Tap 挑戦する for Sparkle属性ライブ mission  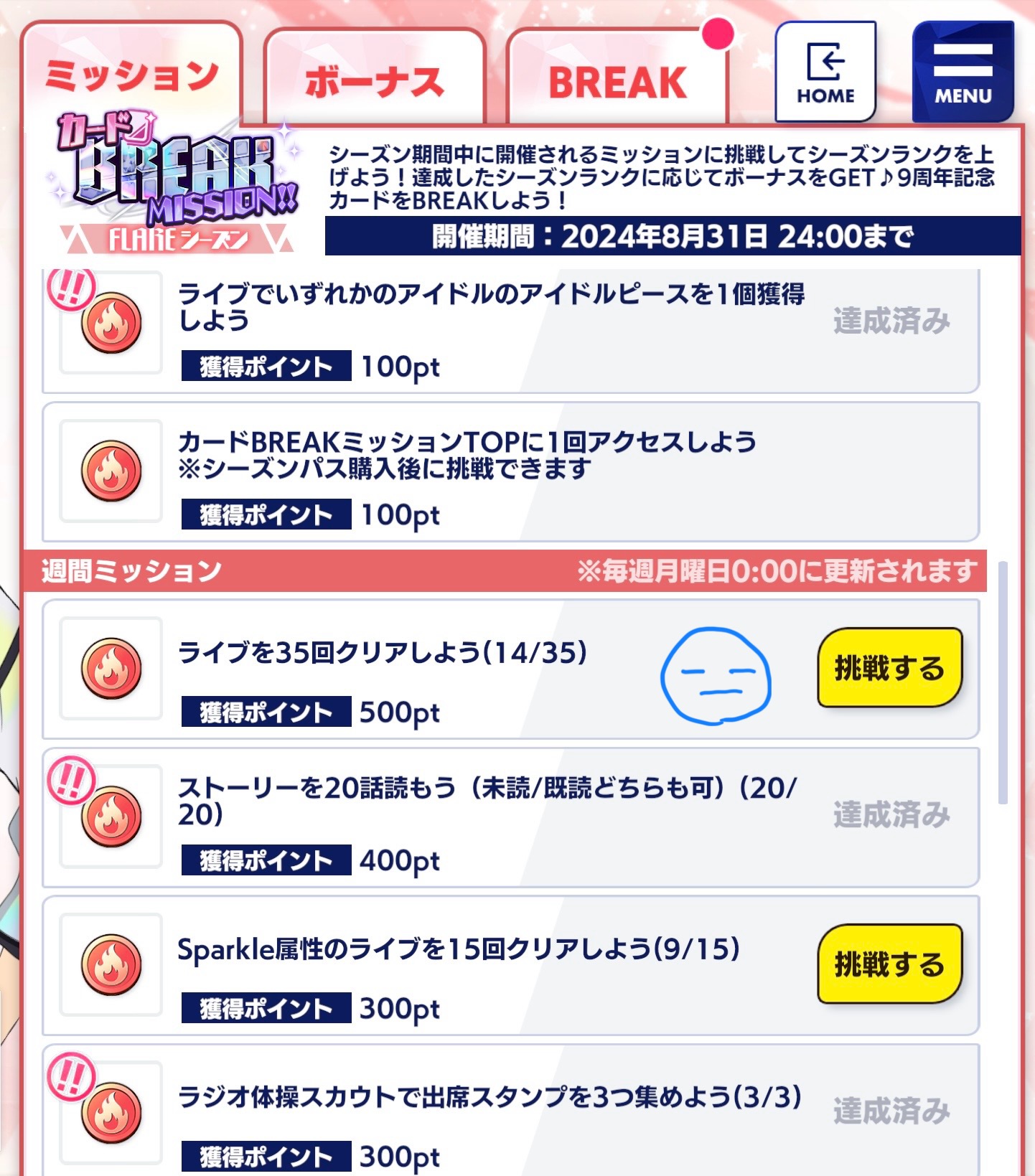(889, 964)
